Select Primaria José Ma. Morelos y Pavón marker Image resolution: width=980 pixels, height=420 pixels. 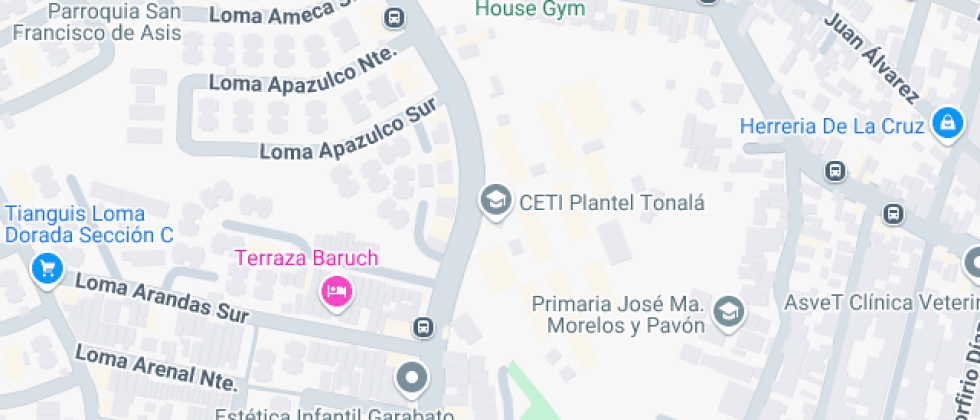(730, 313)
